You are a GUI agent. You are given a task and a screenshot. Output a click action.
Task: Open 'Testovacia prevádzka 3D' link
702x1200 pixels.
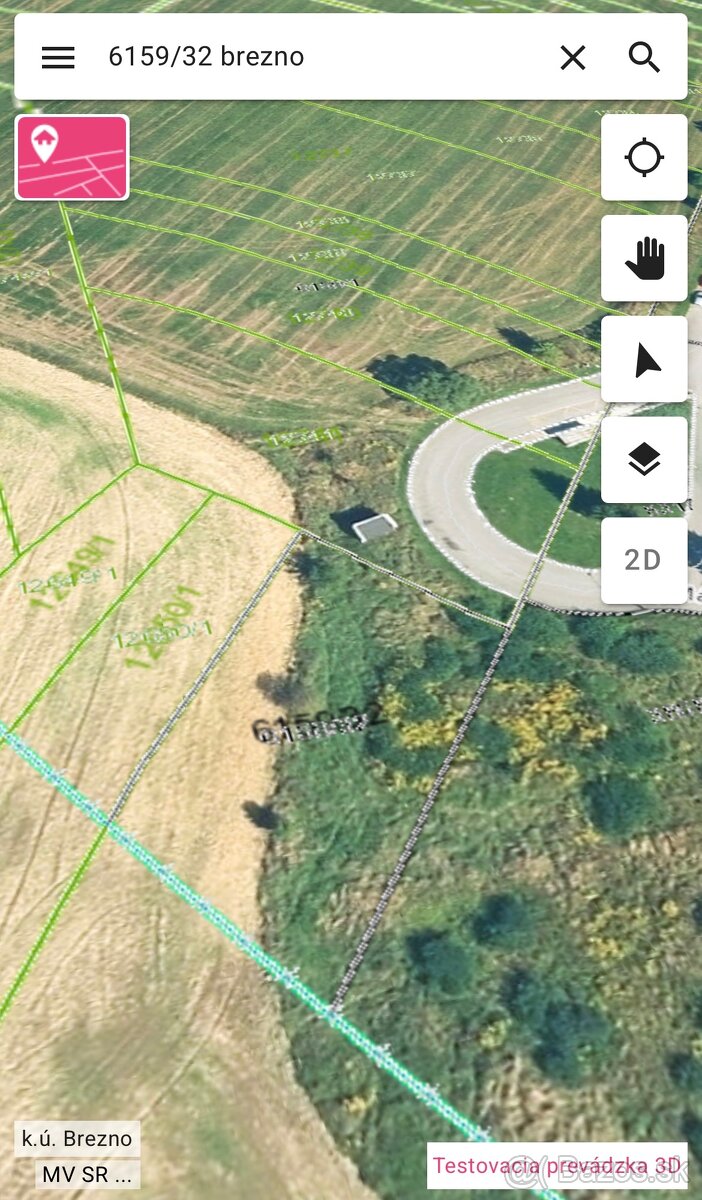tap(556, 1165)
